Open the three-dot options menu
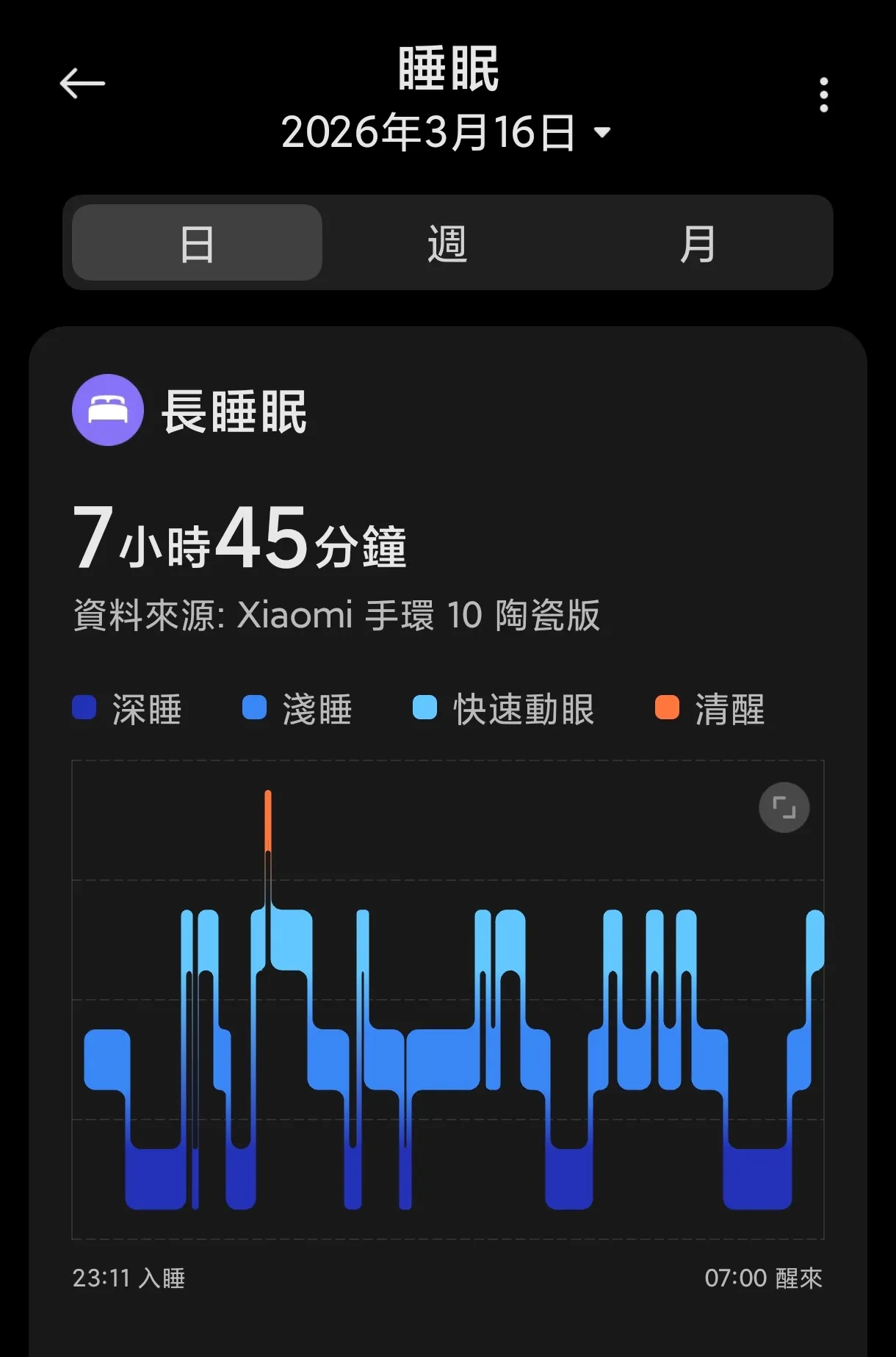 823,96
